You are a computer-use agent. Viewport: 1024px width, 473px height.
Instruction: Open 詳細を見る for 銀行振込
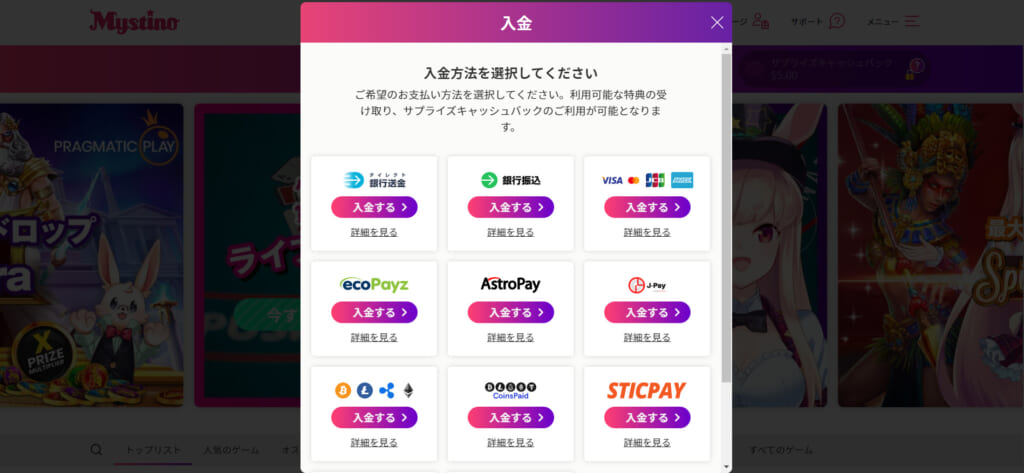(510, 232)
